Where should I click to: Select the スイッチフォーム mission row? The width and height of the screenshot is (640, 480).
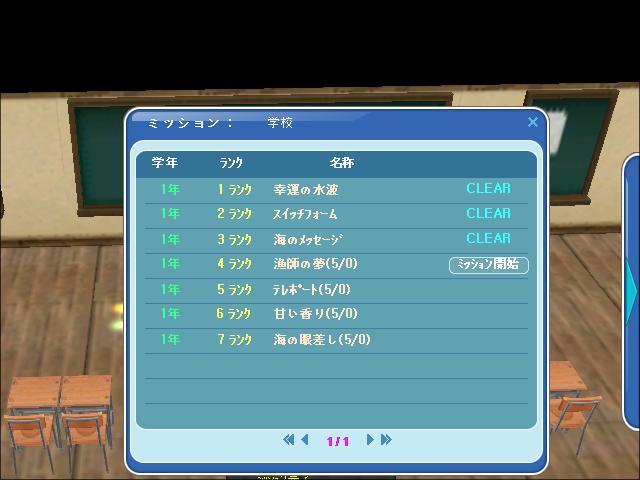pyautogui.click(x=305, y=214)
